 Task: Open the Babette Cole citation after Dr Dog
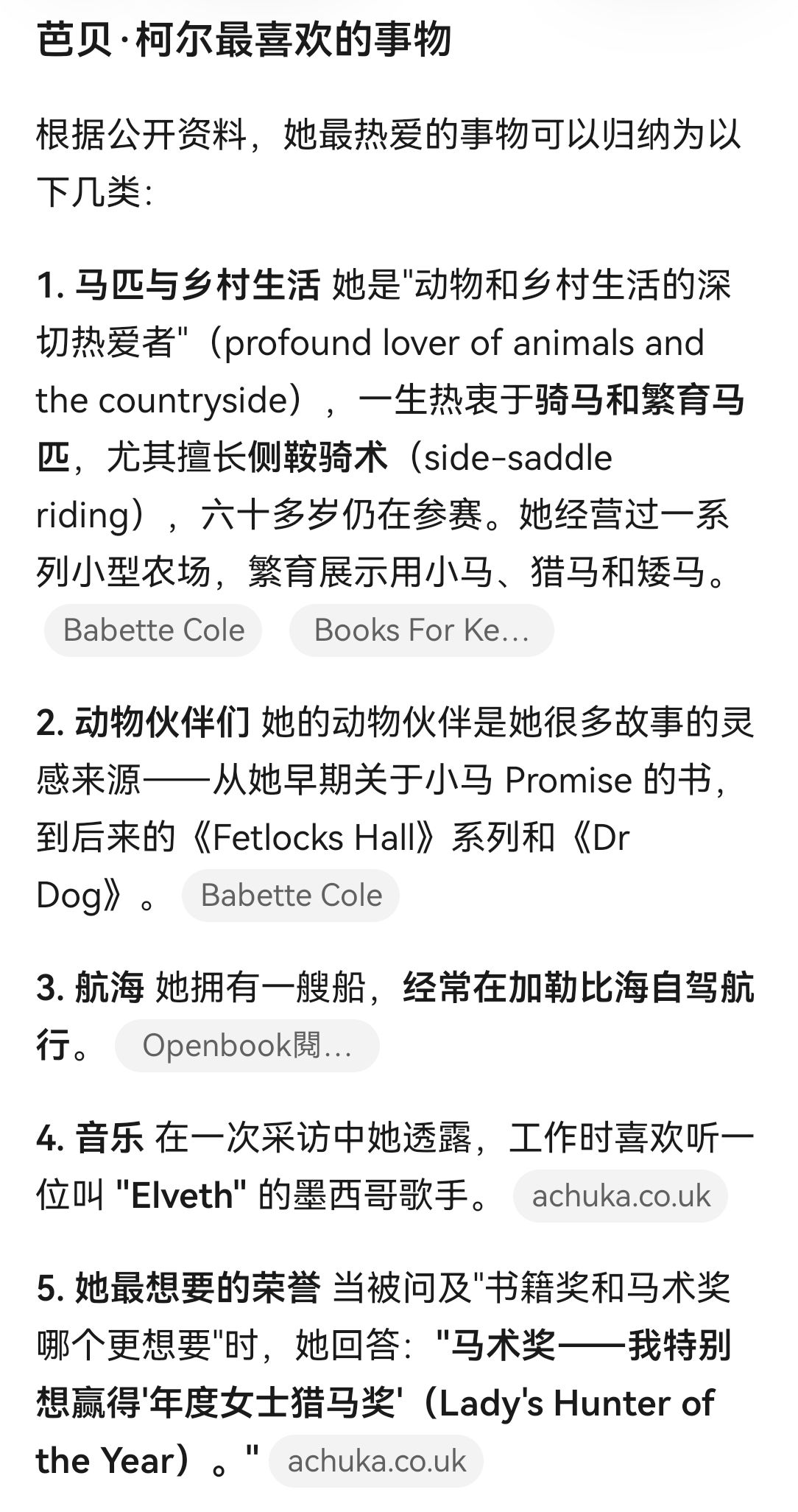pos(291,896)
